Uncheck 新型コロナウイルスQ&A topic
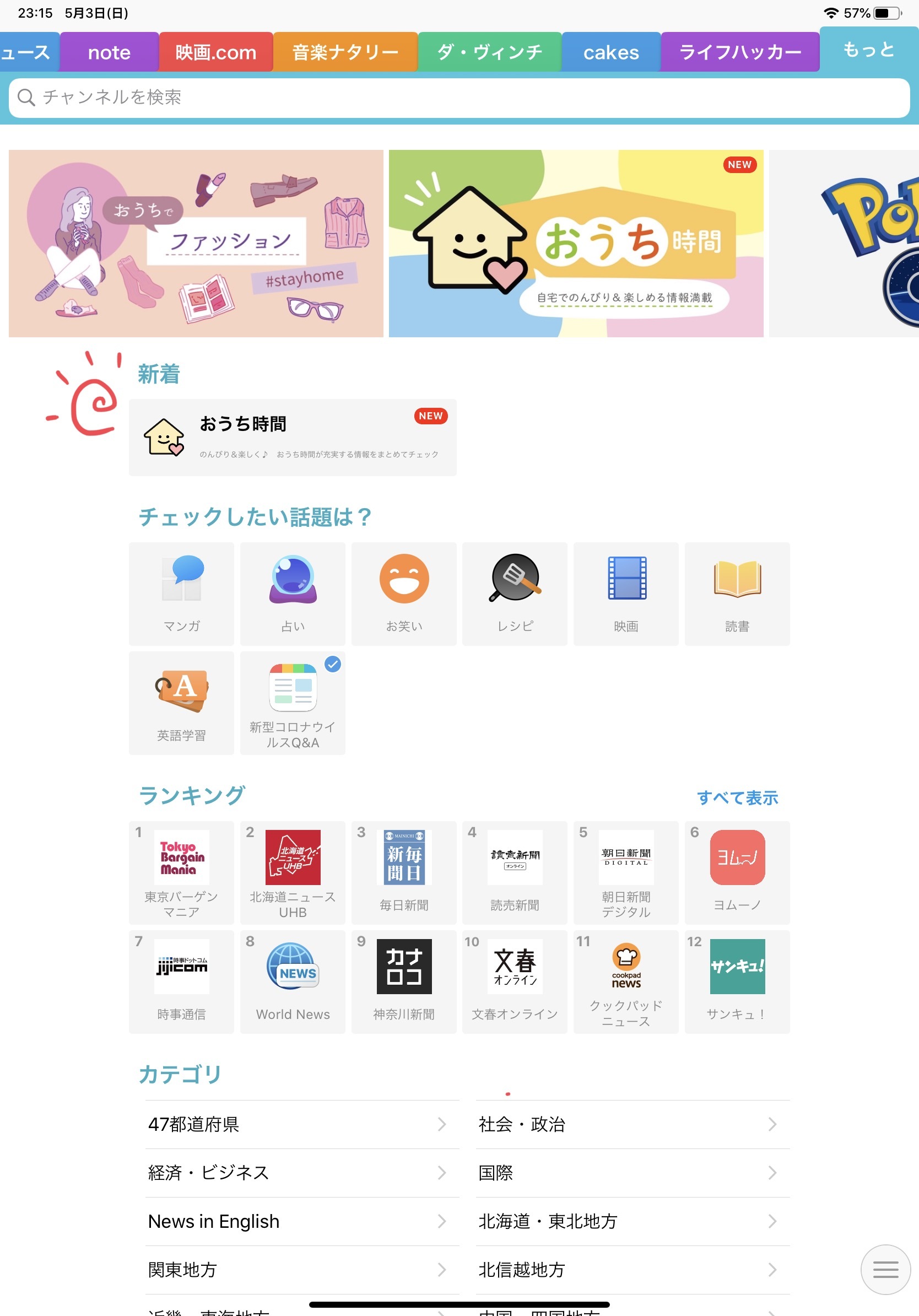Image resolution: width=919 pixels, height=1316 pixels. click(292, 703)
